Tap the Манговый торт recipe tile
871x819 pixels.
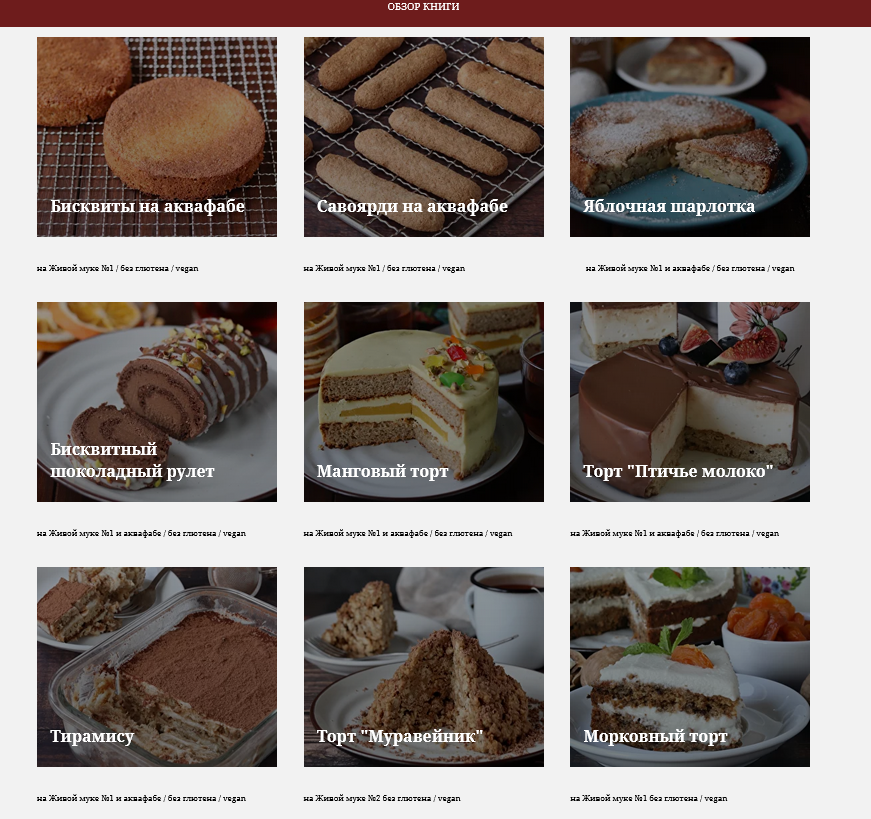424,402
